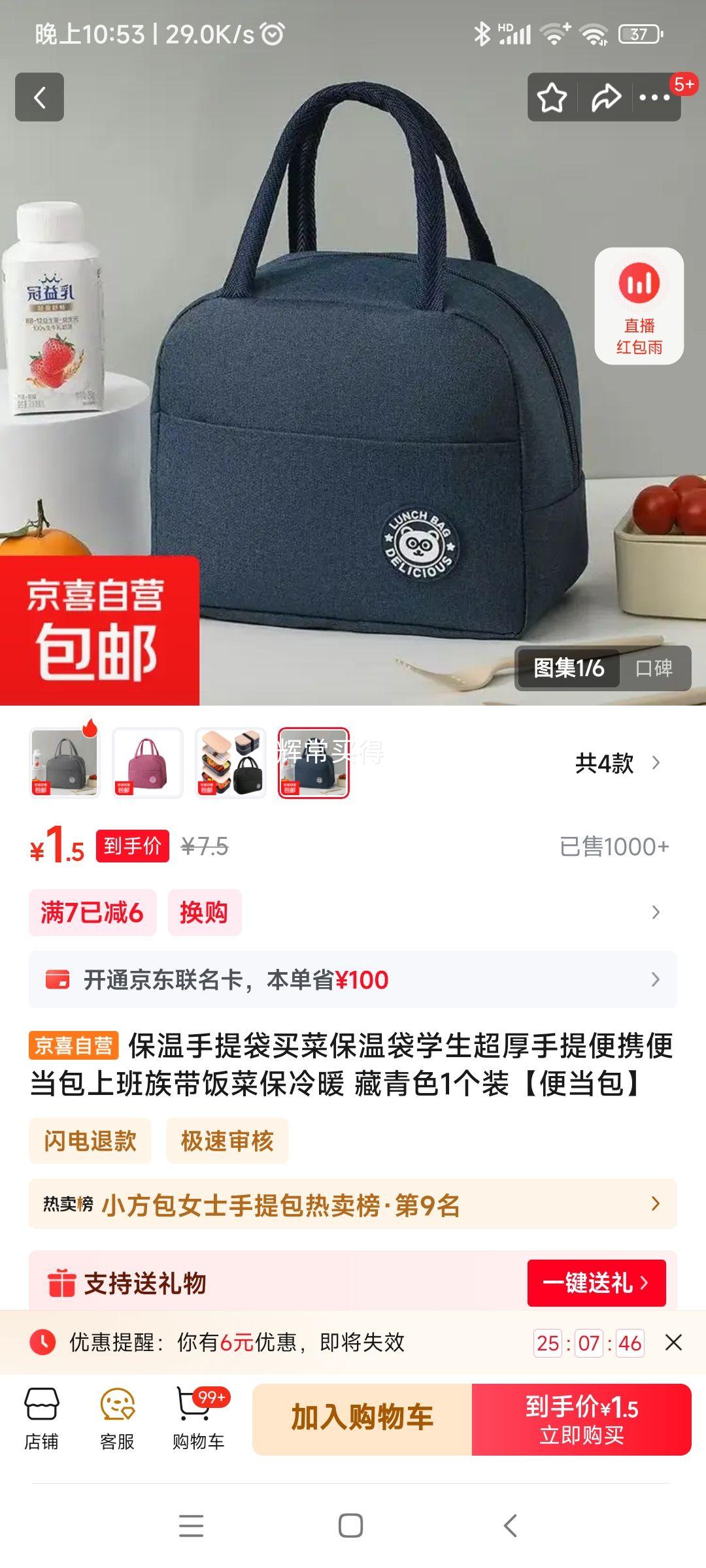Favorite this product with the star icon

552,97
